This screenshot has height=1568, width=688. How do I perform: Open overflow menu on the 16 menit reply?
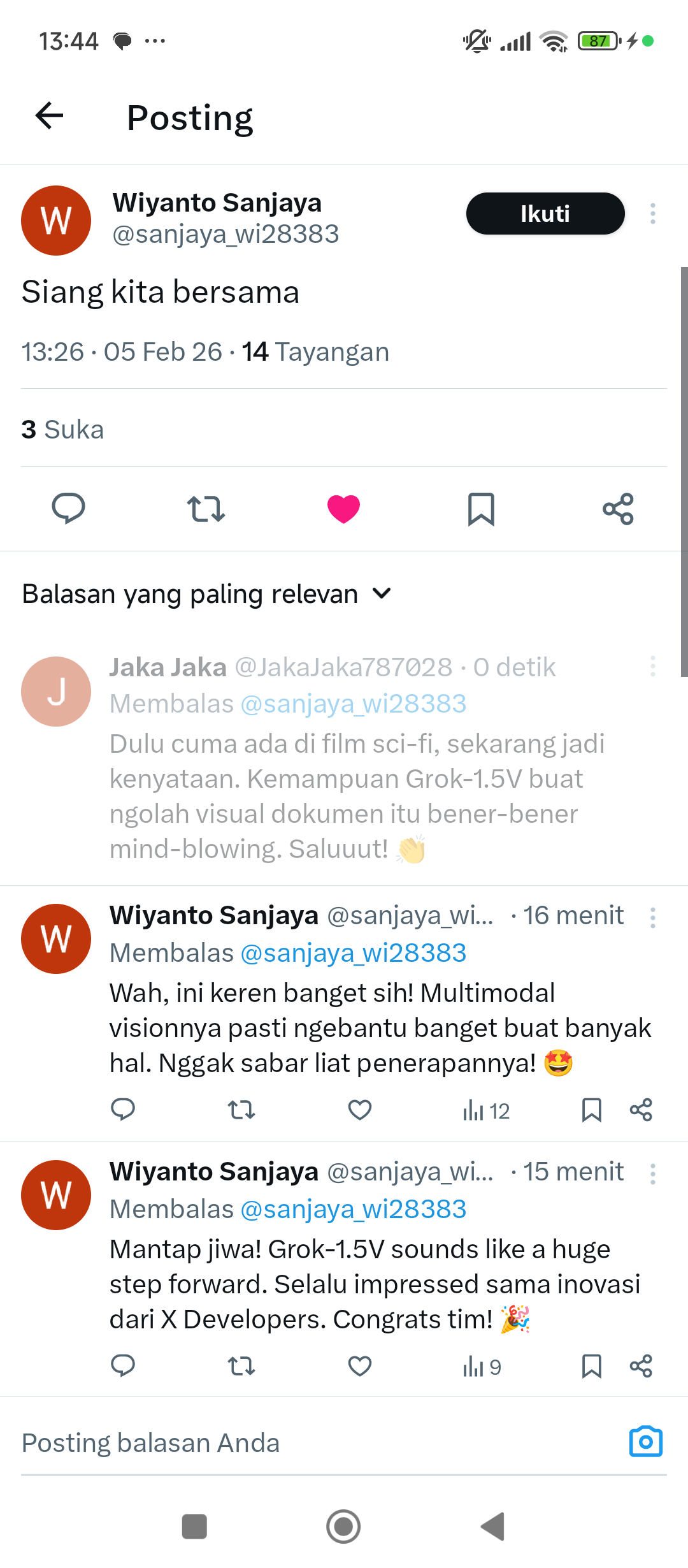[652, 918]
